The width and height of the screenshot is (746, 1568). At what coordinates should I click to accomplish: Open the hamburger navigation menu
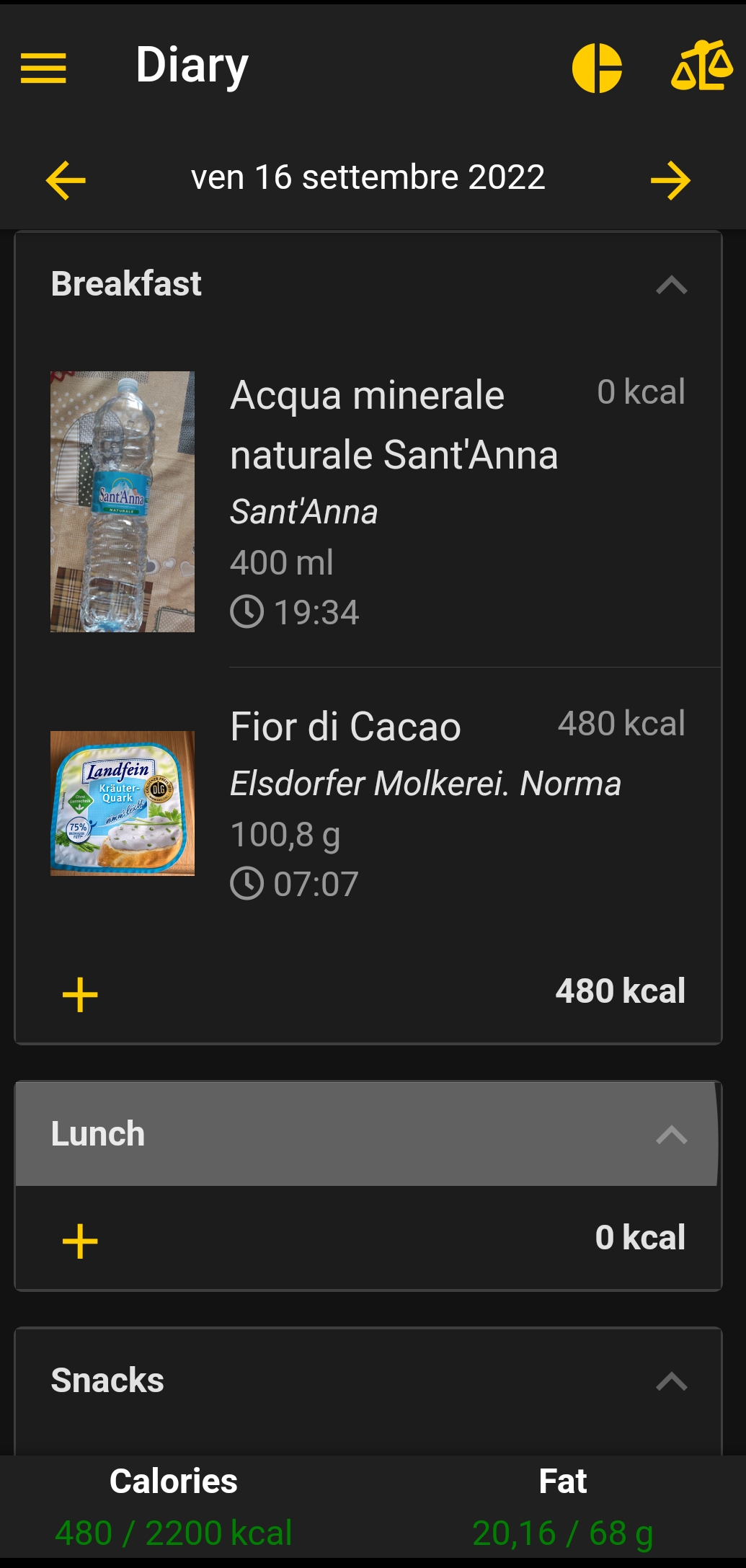click(43, 68)
